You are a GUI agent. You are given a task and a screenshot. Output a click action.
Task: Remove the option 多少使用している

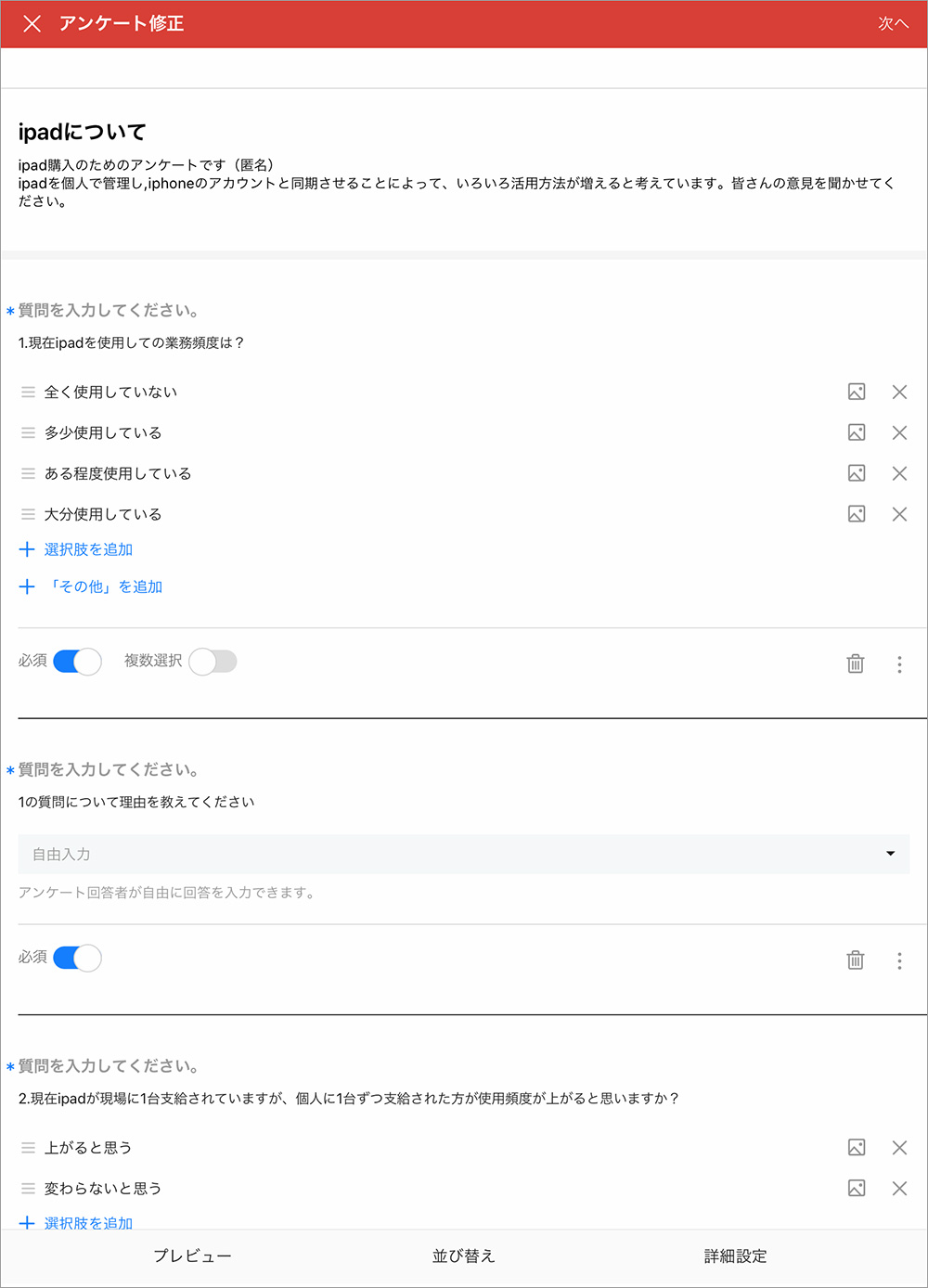pos(899,433)
